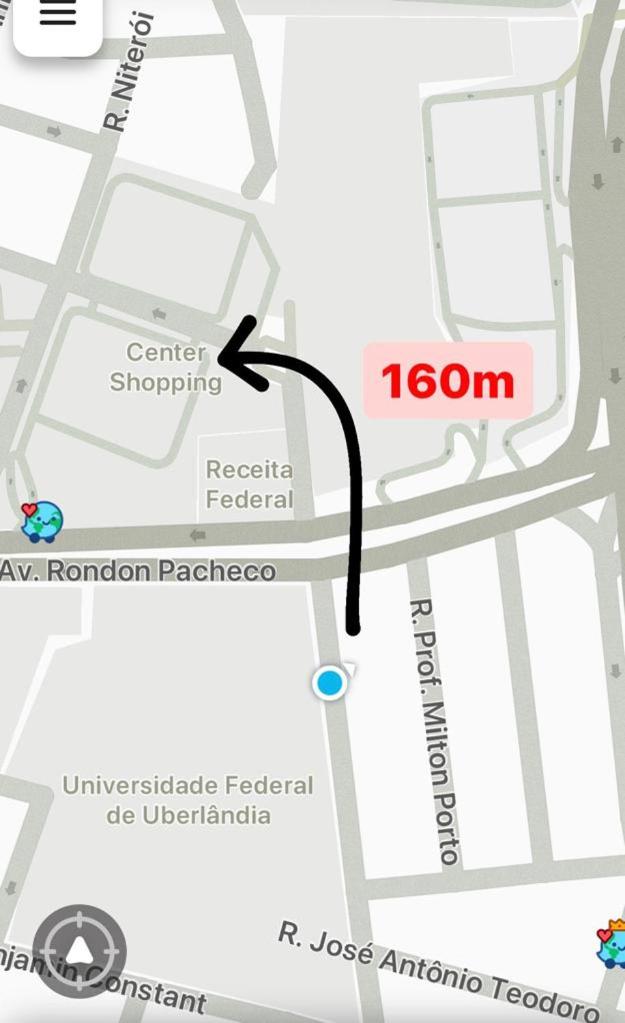Open the hamburger menu
The image size is (625, 1023).
[57, 18]
